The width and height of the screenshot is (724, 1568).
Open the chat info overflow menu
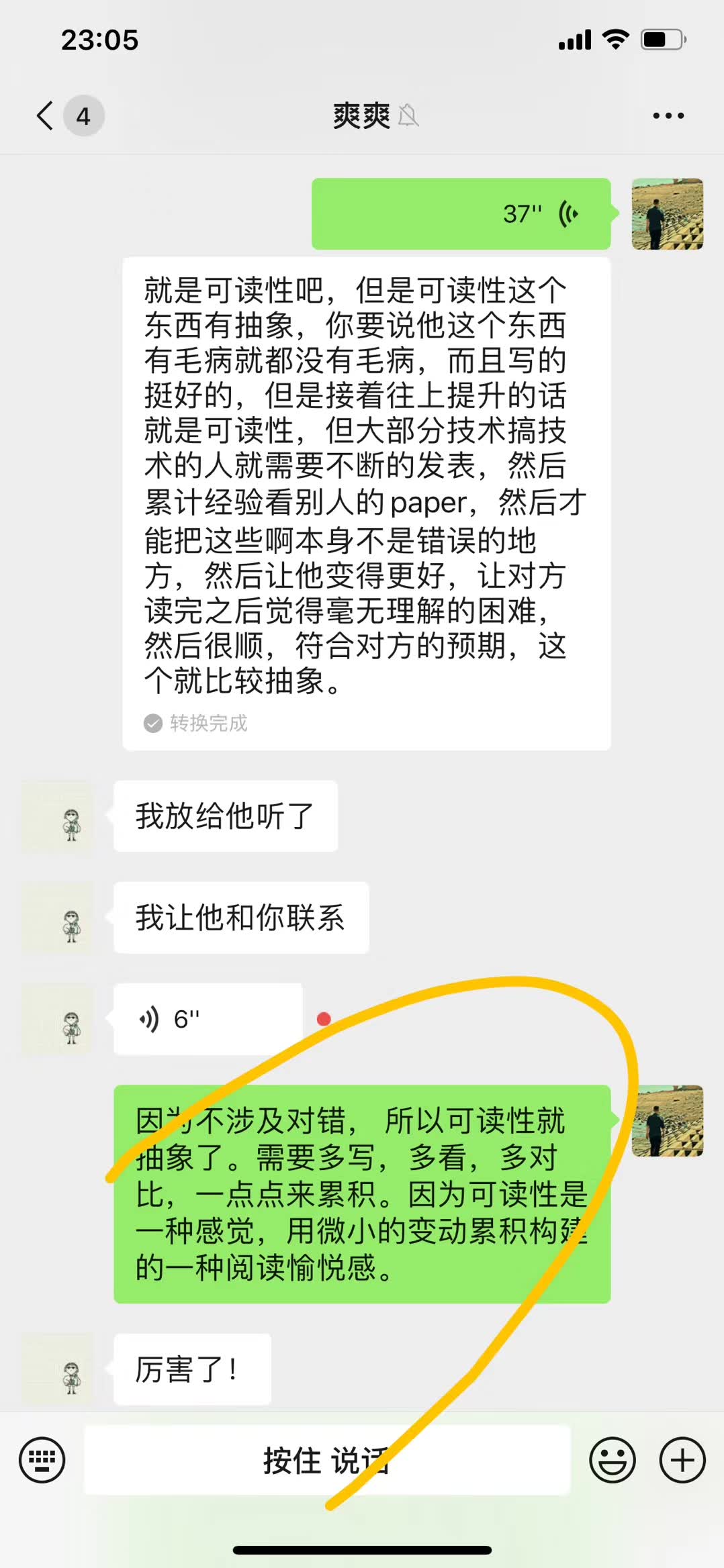(668, 115)
